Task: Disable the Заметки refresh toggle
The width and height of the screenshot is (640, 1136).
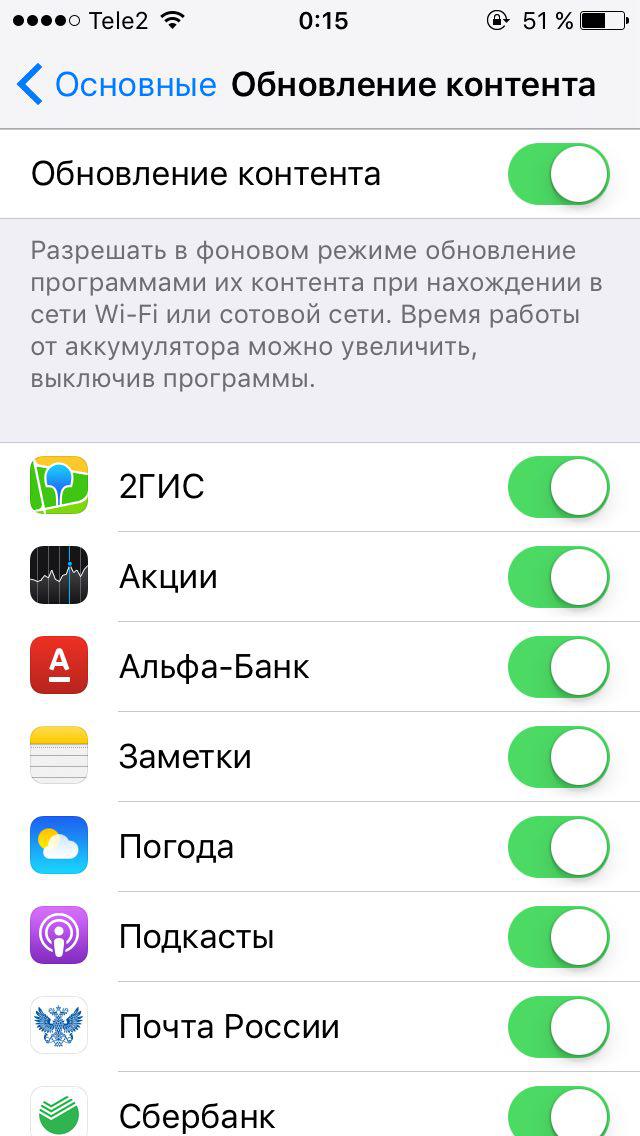Action: tap(558, 757)
